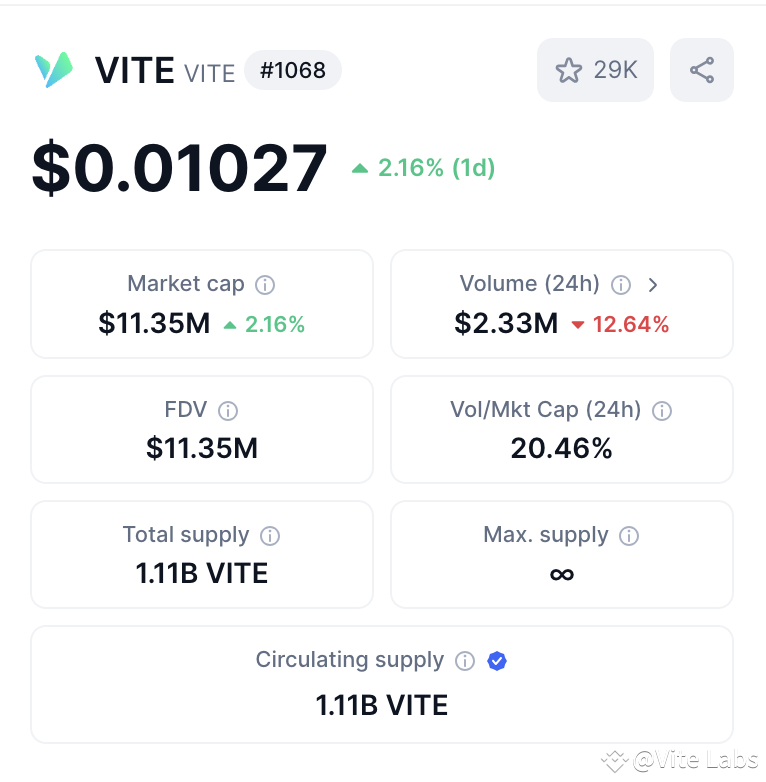Click the Volume (24h) info icon
Viewport: 766px width, 782px height.
(x=621, y=284)
